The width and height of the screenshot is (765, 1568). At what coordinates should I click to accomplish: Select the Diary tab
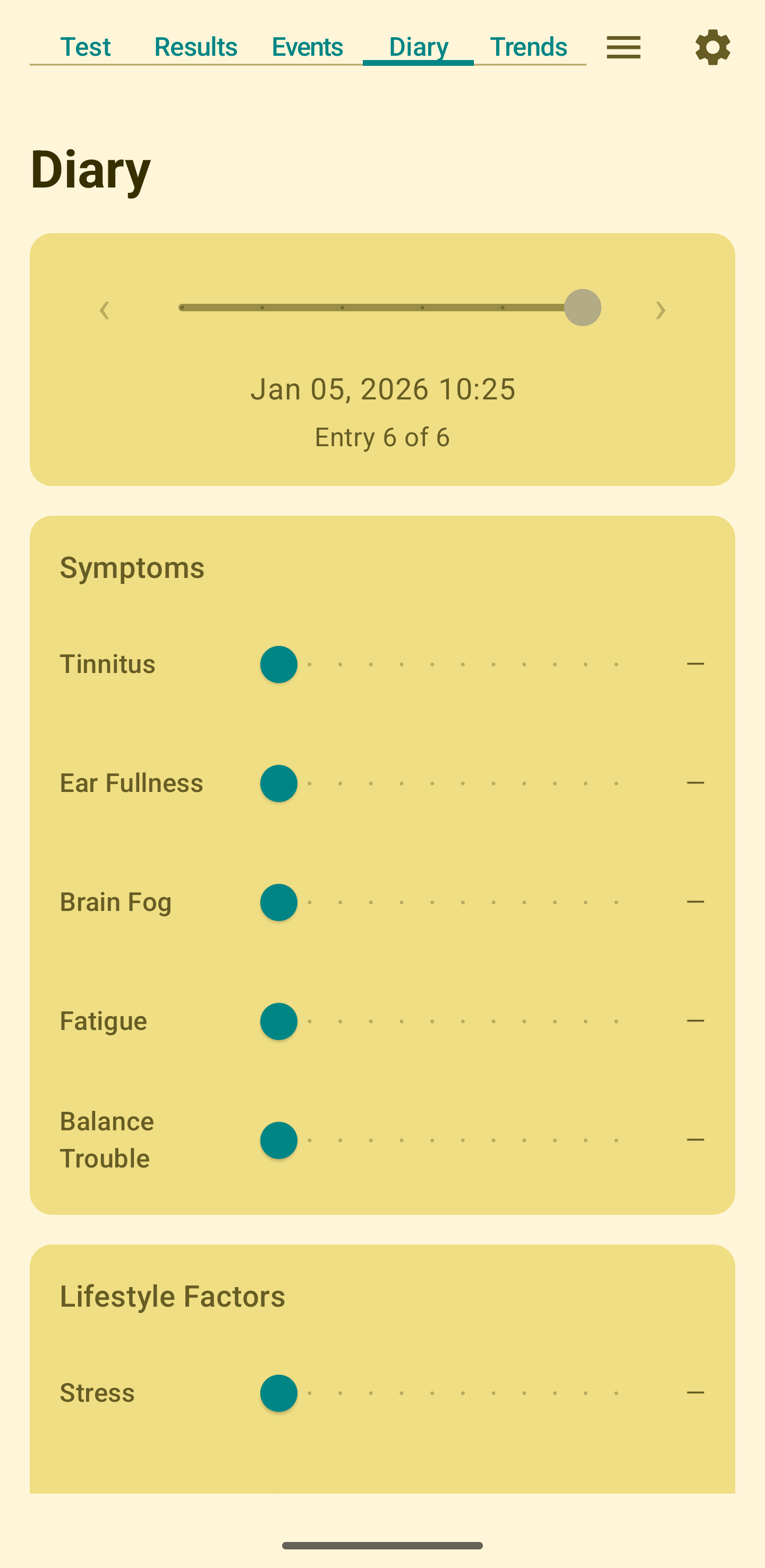point(418,47)
